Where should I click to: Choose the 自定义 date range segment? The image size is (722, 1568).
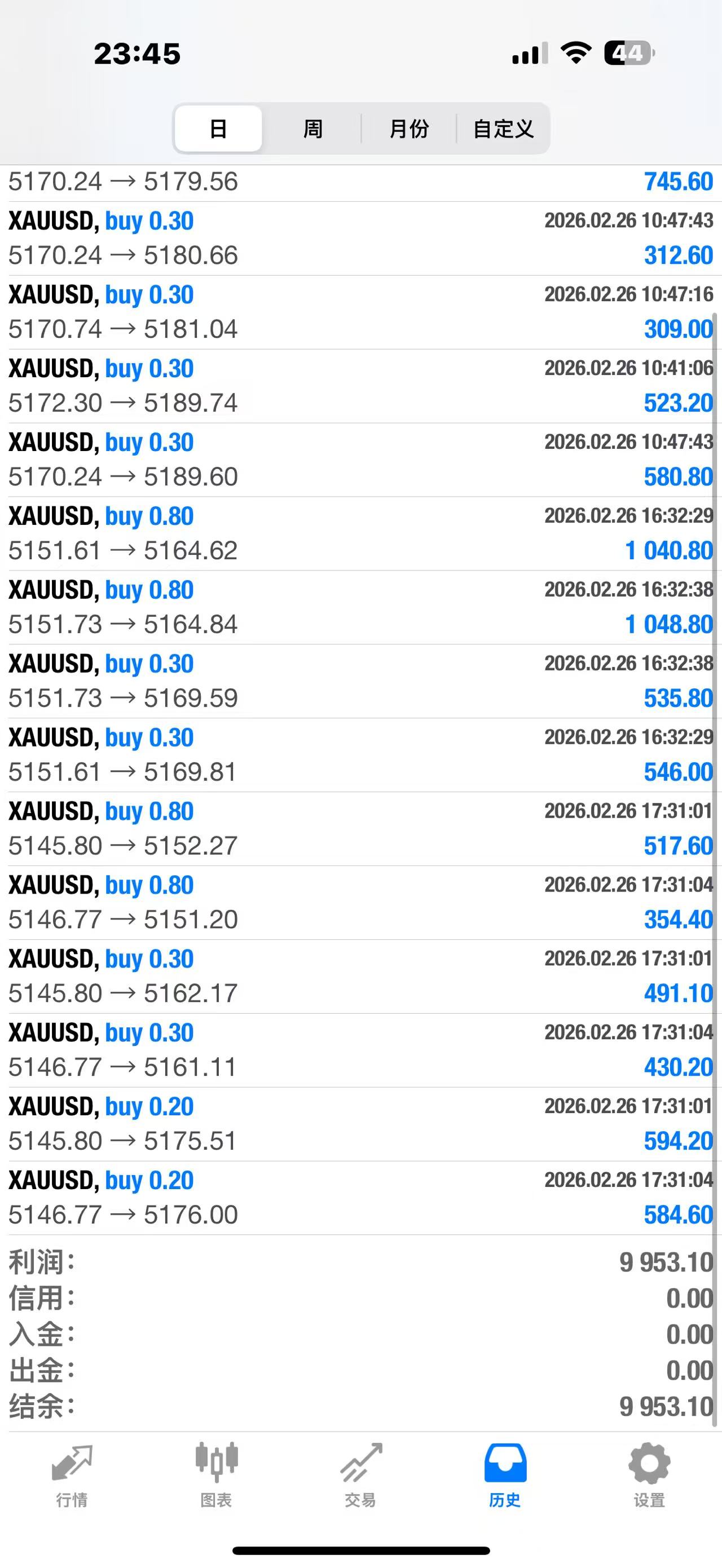click(504, 129)
